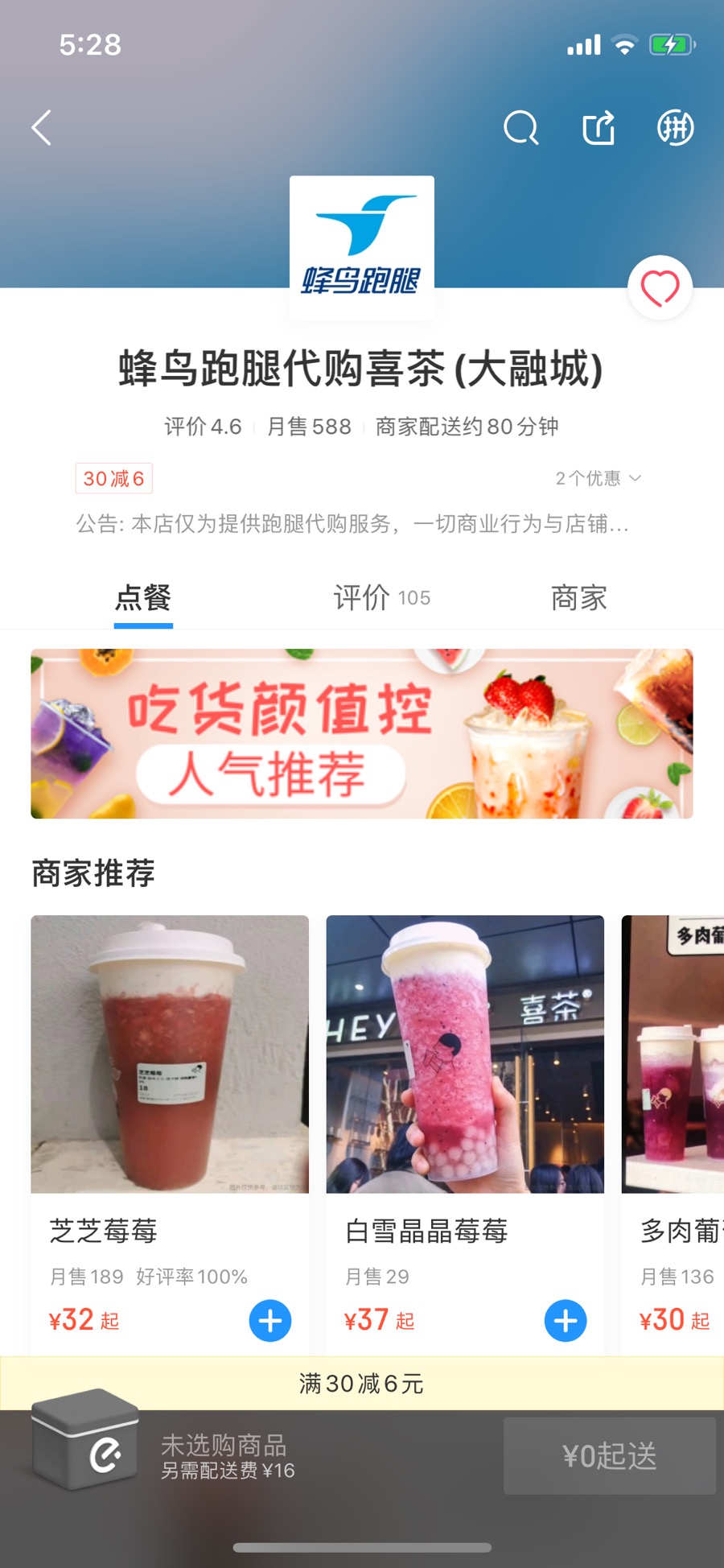
Task: Add 芝芝莓莓 to the cart
Action: [270, 1320]
